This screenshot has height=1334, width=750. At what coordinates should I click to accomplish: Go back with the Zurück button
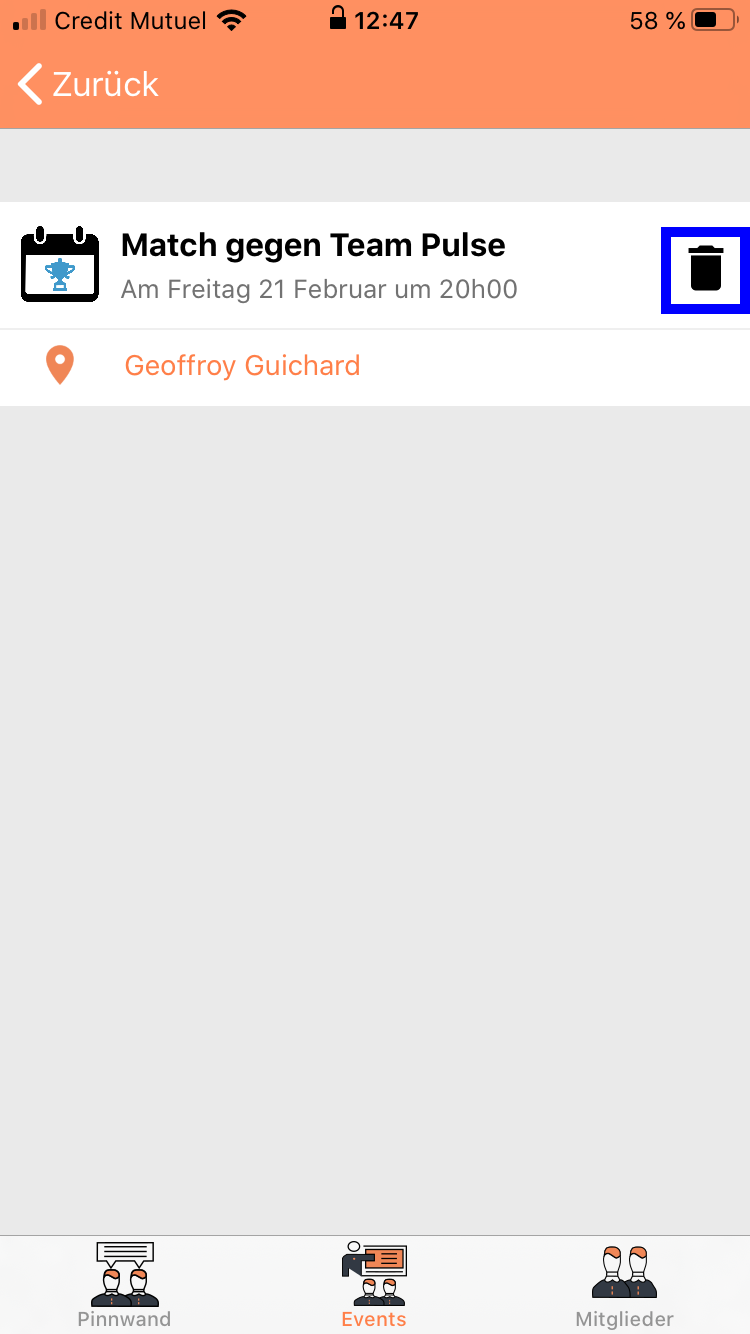(90, 84)
